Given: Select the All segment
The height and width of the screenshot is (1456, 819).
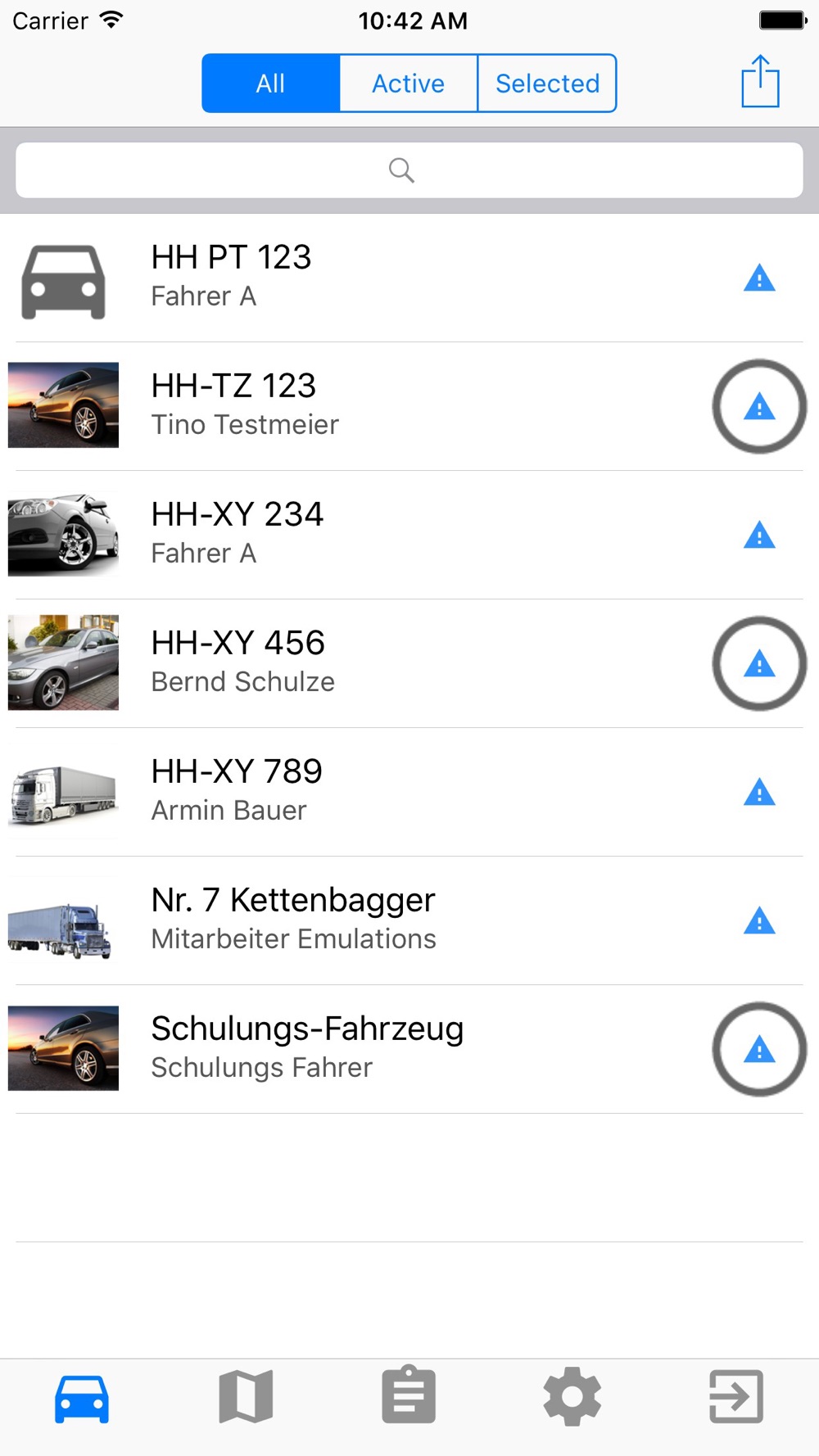Looking at the screenshot, I should click(x=270, y=84).
